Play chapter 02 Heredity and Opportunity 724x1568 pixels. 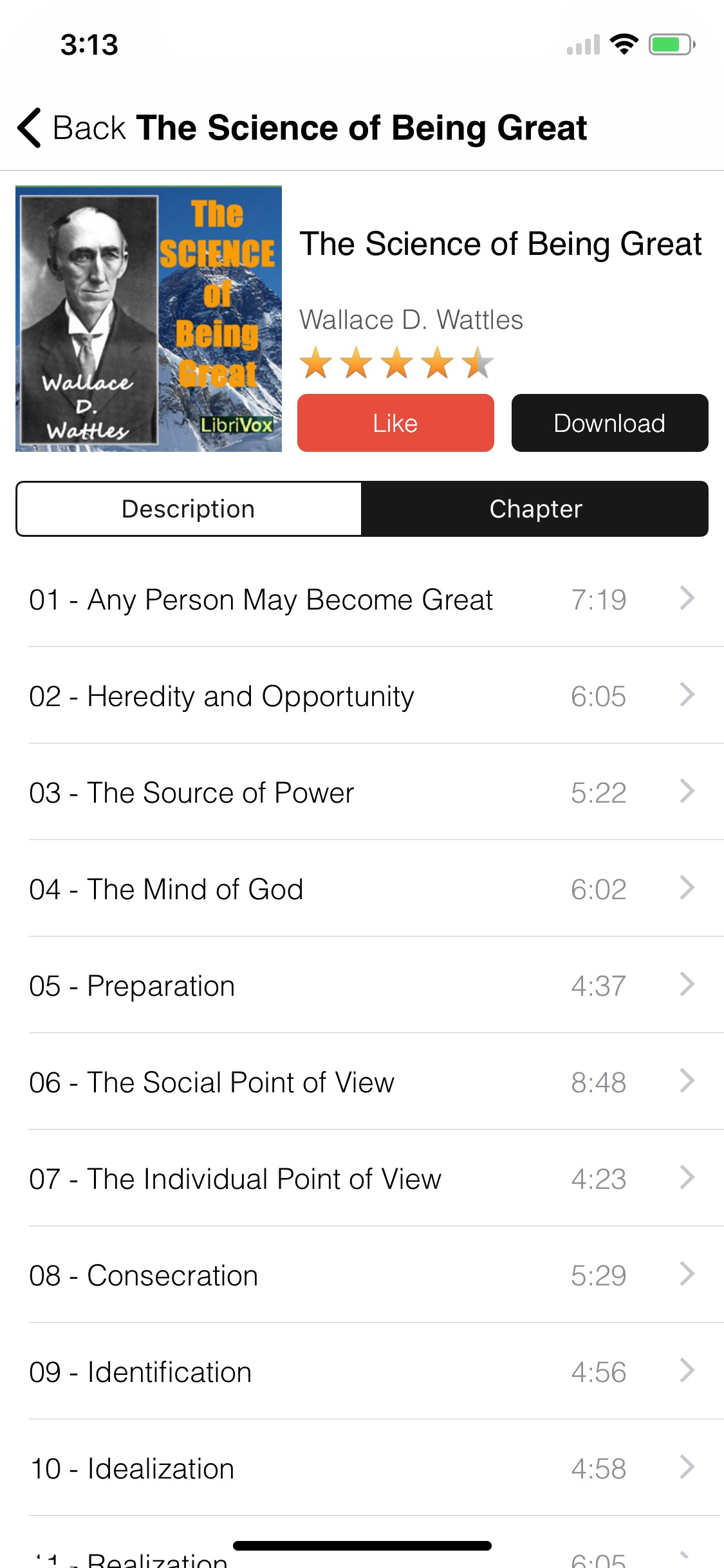click(x=360, y=696)
